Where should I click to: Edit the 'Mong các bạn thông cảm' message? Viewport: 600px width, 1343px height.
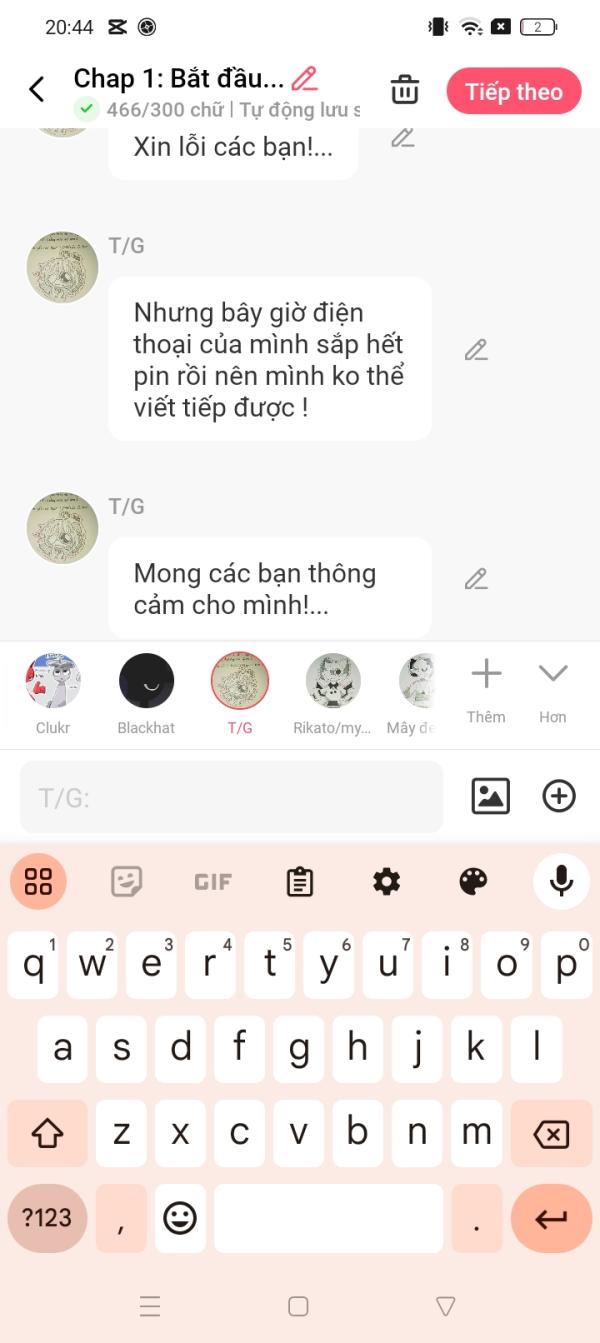pos(476,579)
